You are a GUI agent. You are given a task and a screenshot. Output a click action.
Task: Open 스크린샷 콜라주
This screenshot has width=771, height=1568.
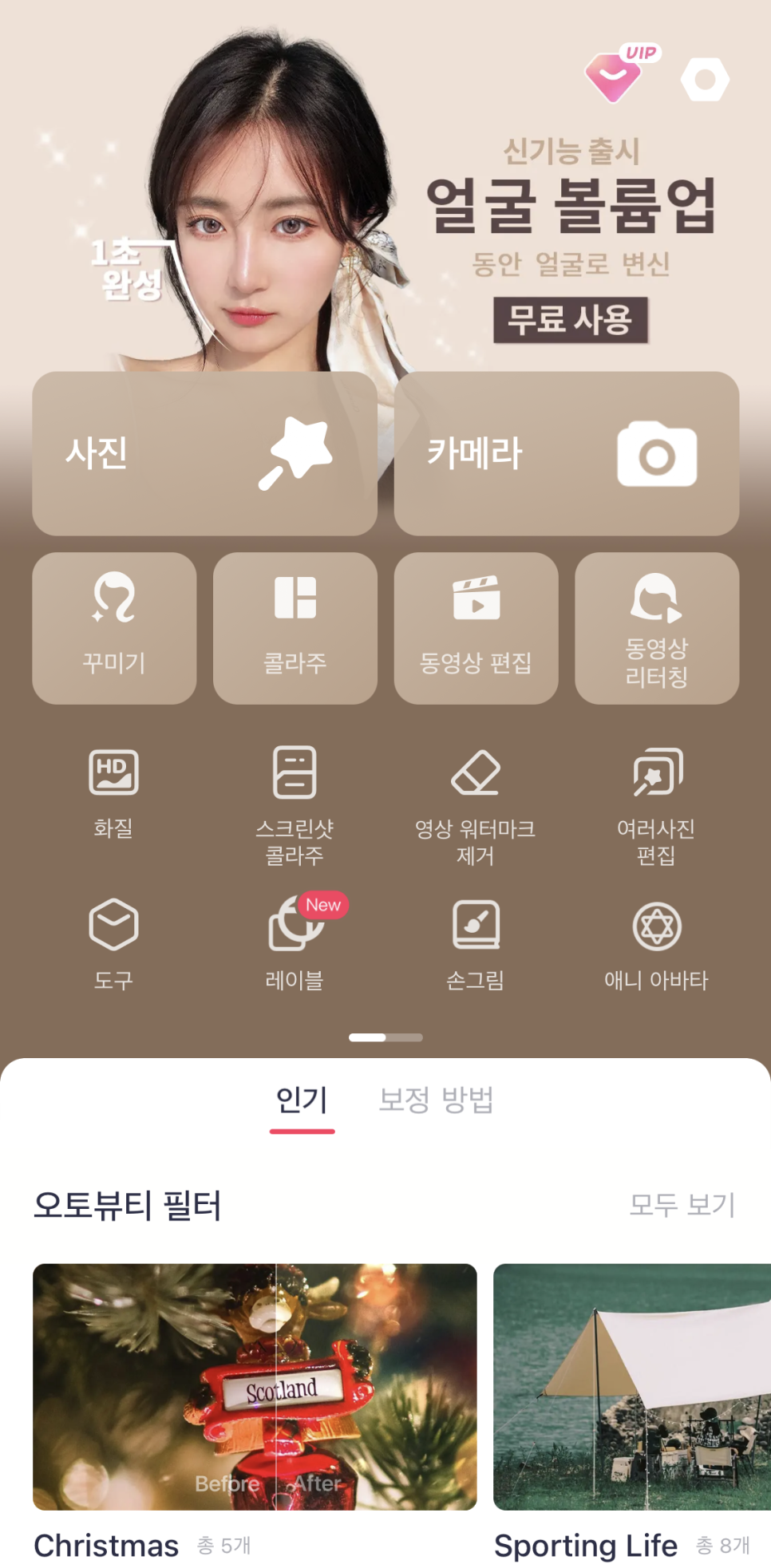(x=295, y=806)
